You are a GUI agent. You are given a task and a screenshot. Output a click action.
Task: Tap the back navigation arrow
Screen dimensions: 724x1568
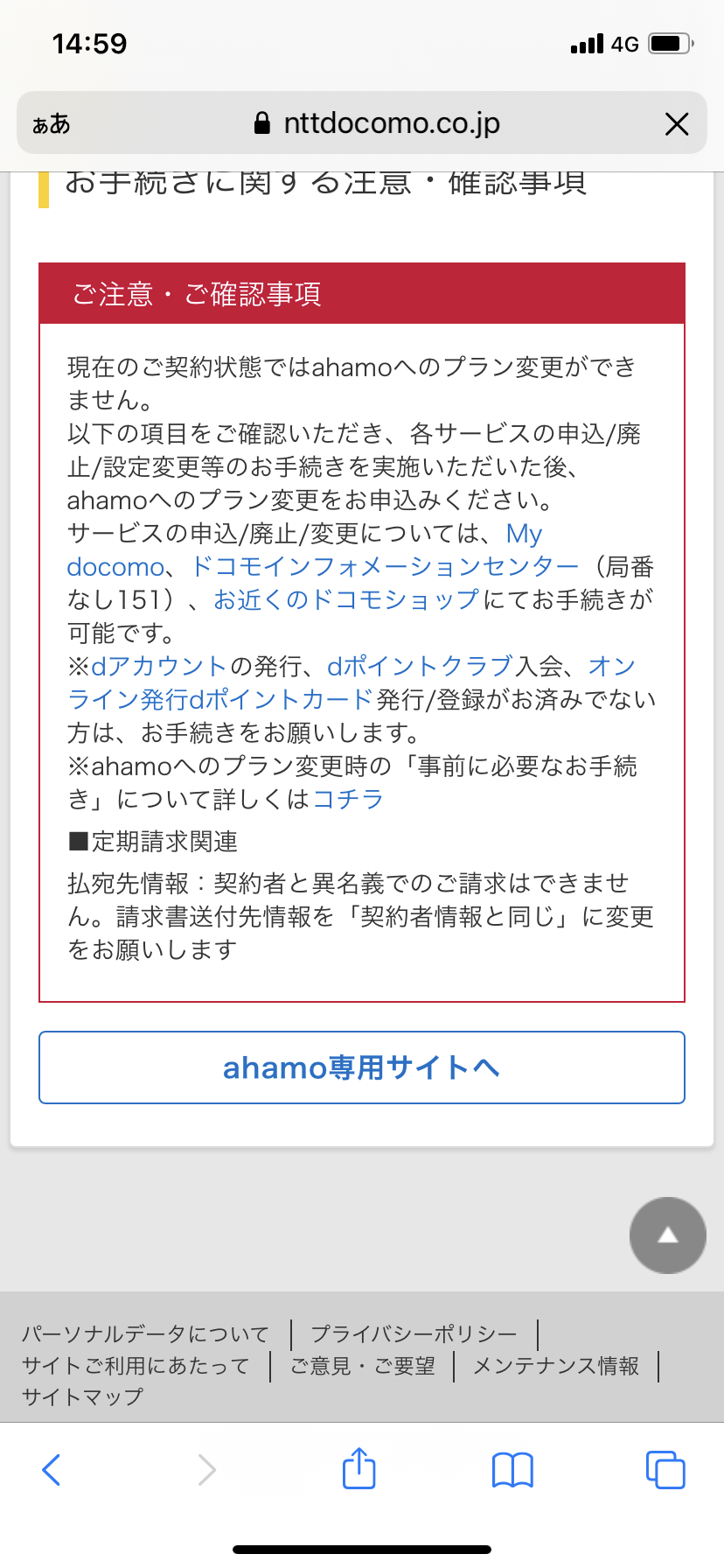coord(50,1469)
